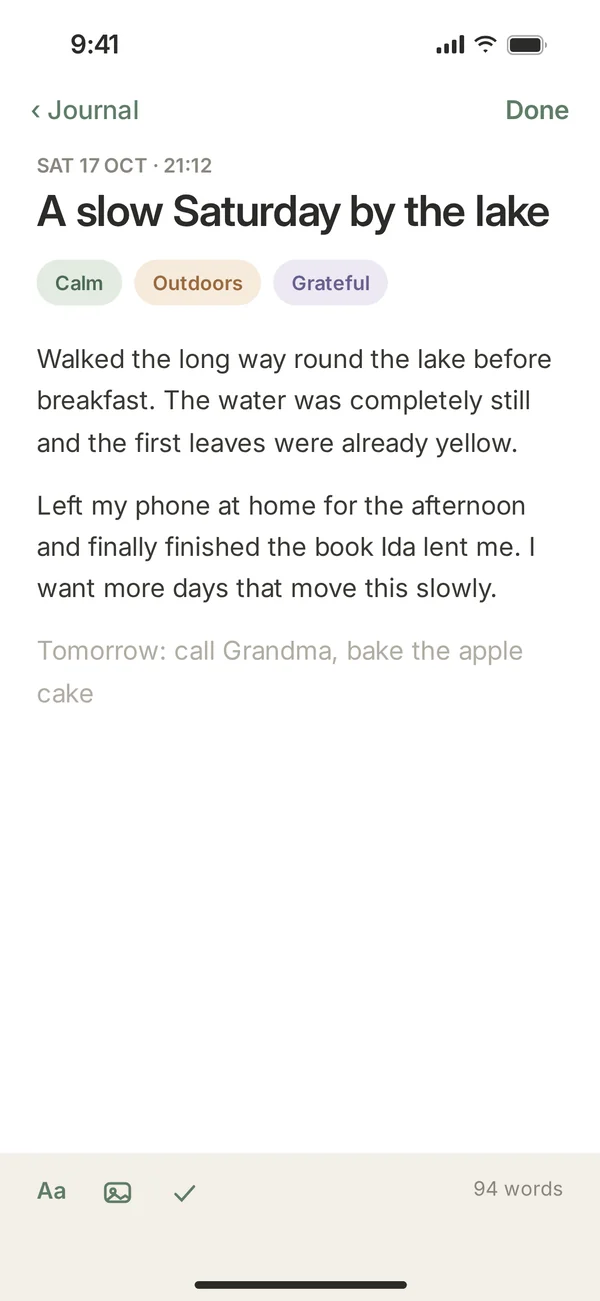Edit the title A slow Saturday by the lake
The width and height of the screenshot is (600, 1301).
pyautogui.click(x=293, y=212)
